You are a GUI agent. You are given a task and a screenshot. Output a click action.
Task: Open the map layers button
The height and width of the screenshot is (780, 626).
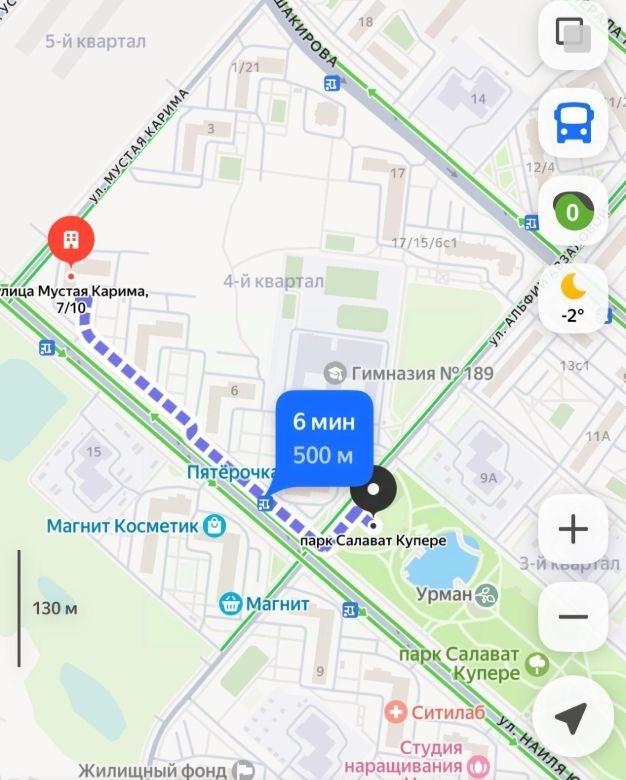573,38
